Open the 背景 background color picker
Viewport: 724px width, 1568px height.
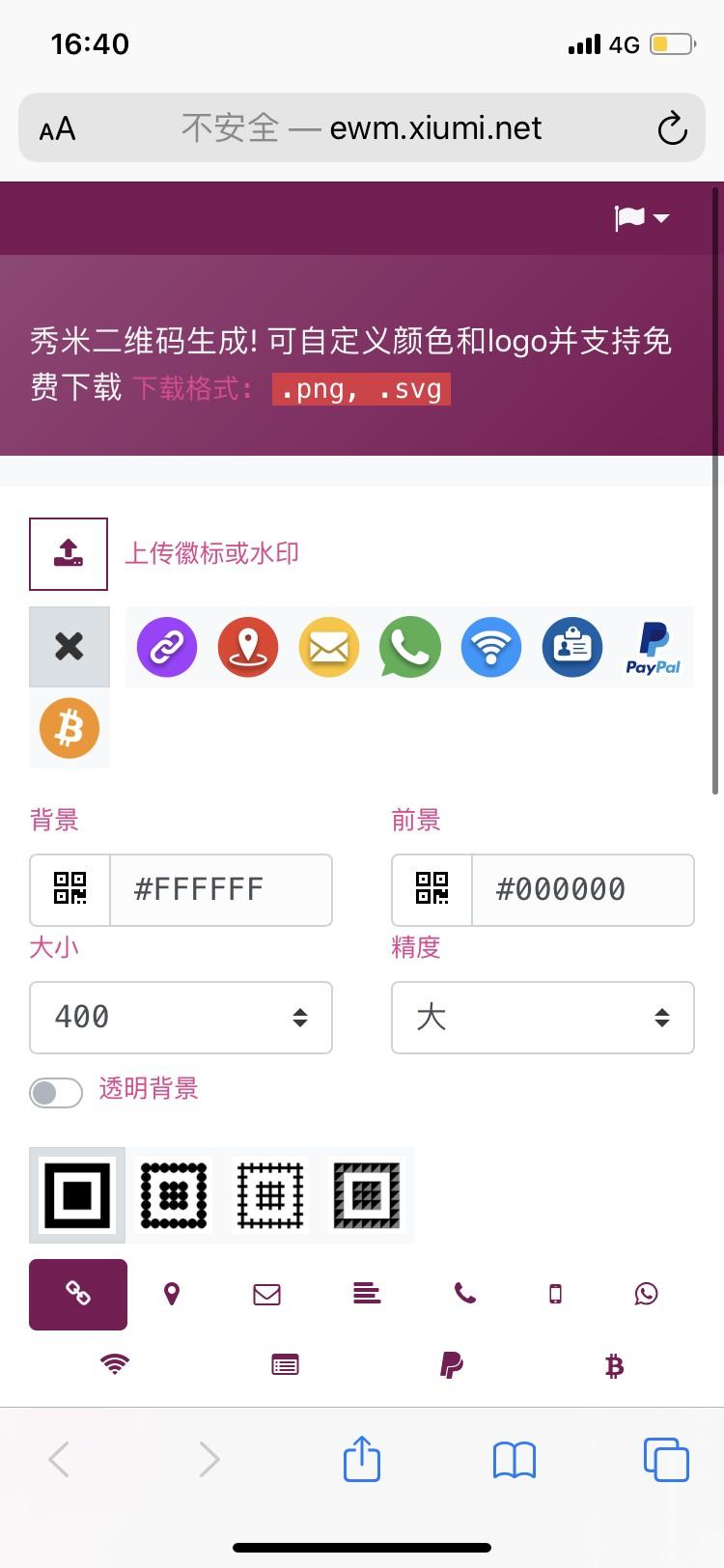tap(69, 889)
